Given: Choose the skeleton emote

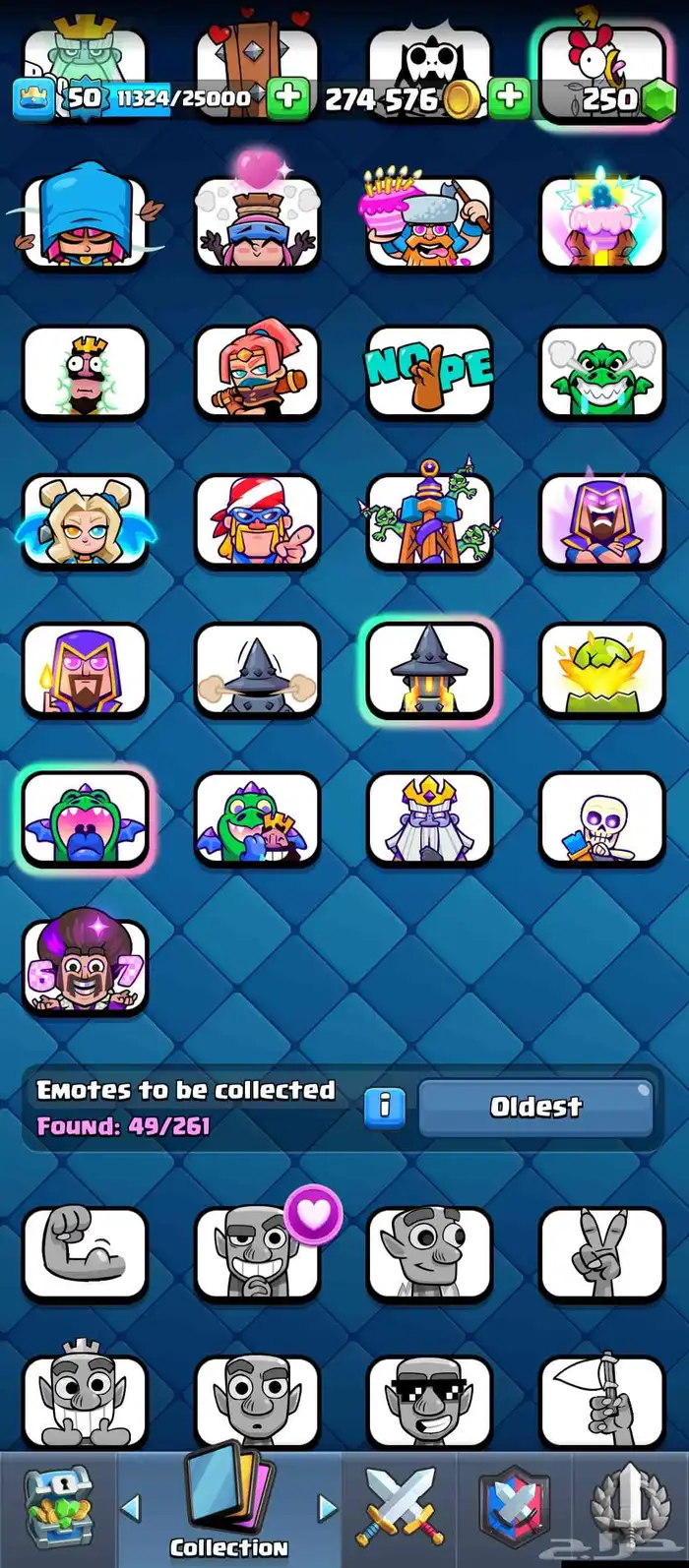Looking at the screenshot, I should 601,818.
